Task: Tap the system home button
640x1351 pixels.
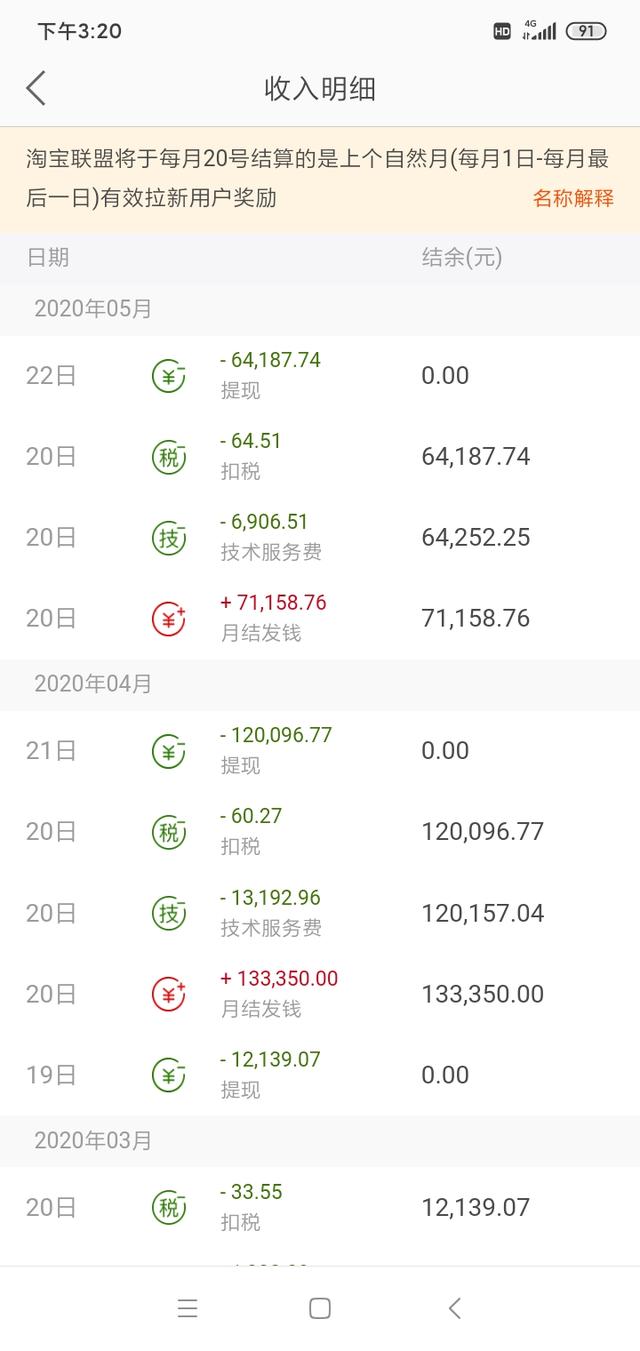Action: [320, 1308]
